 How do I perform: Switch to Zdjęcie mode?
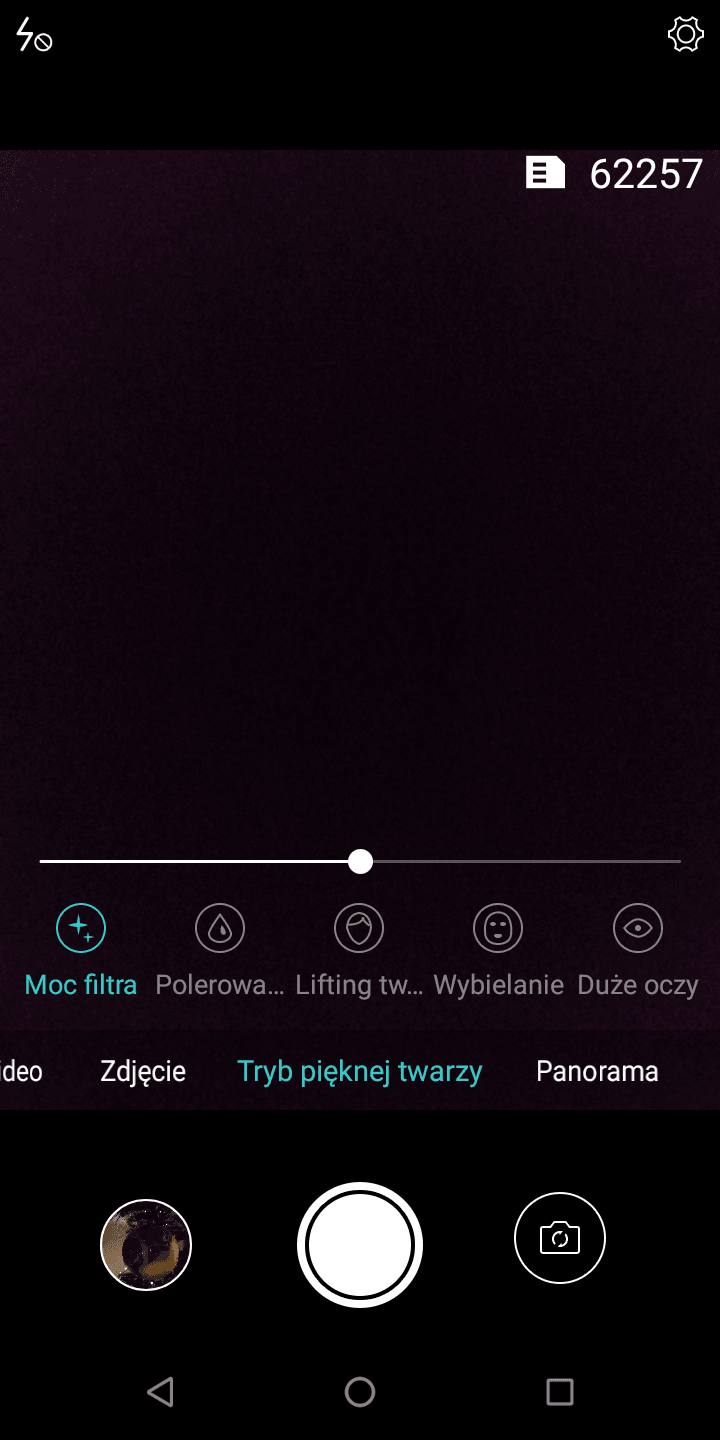pos(143,1072)
